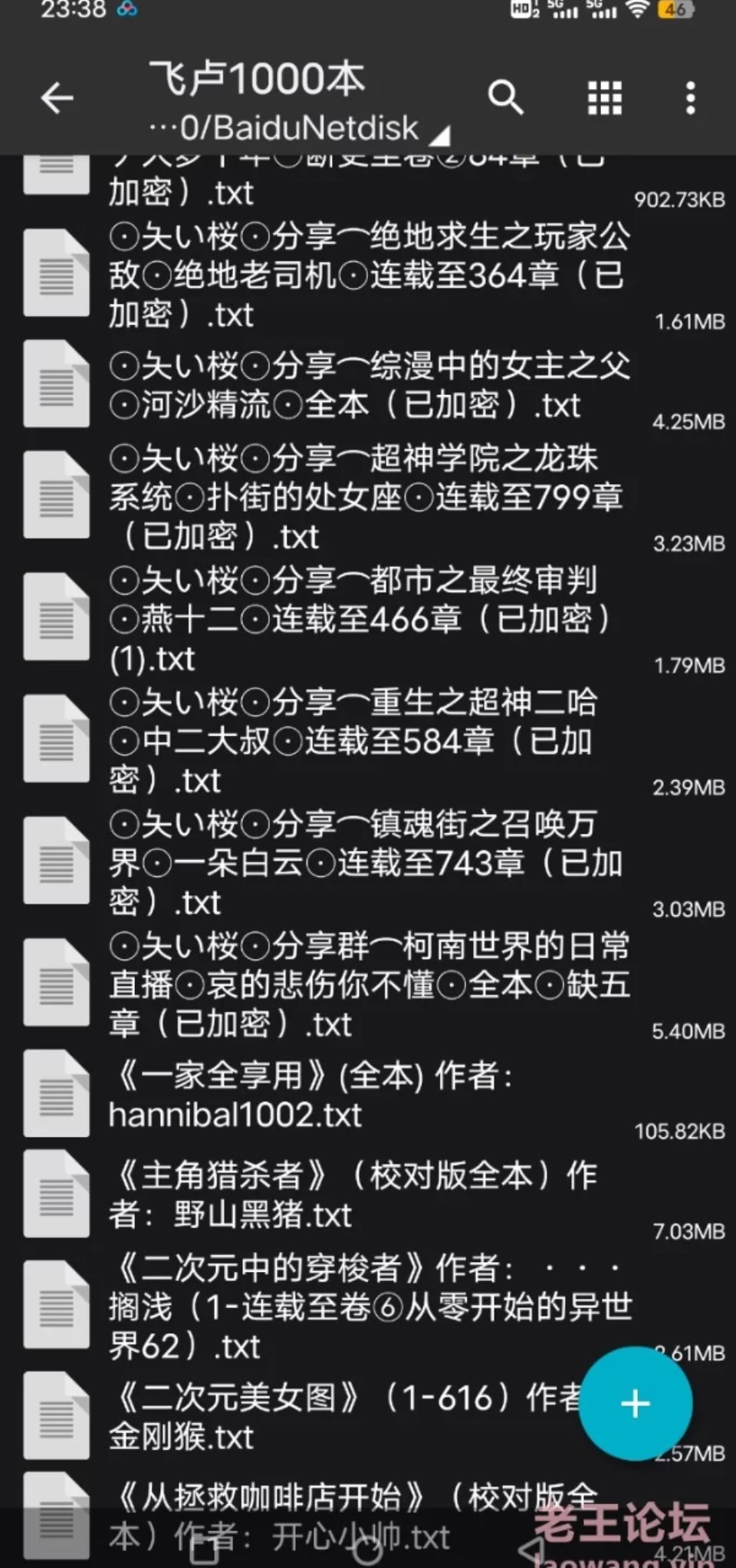Go back using the arrow icon
Image resolution: width=736 pixels, height=1568 pixels.
(x=57, y=98)
